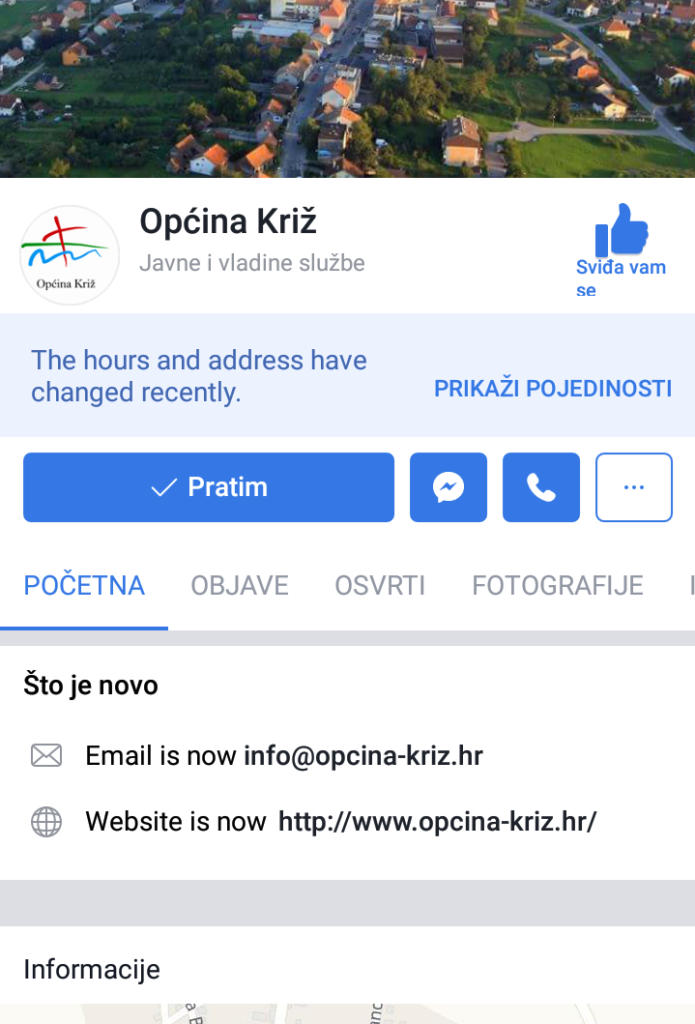
Task: Tap the Pratim following button
Action: (209, 488)
